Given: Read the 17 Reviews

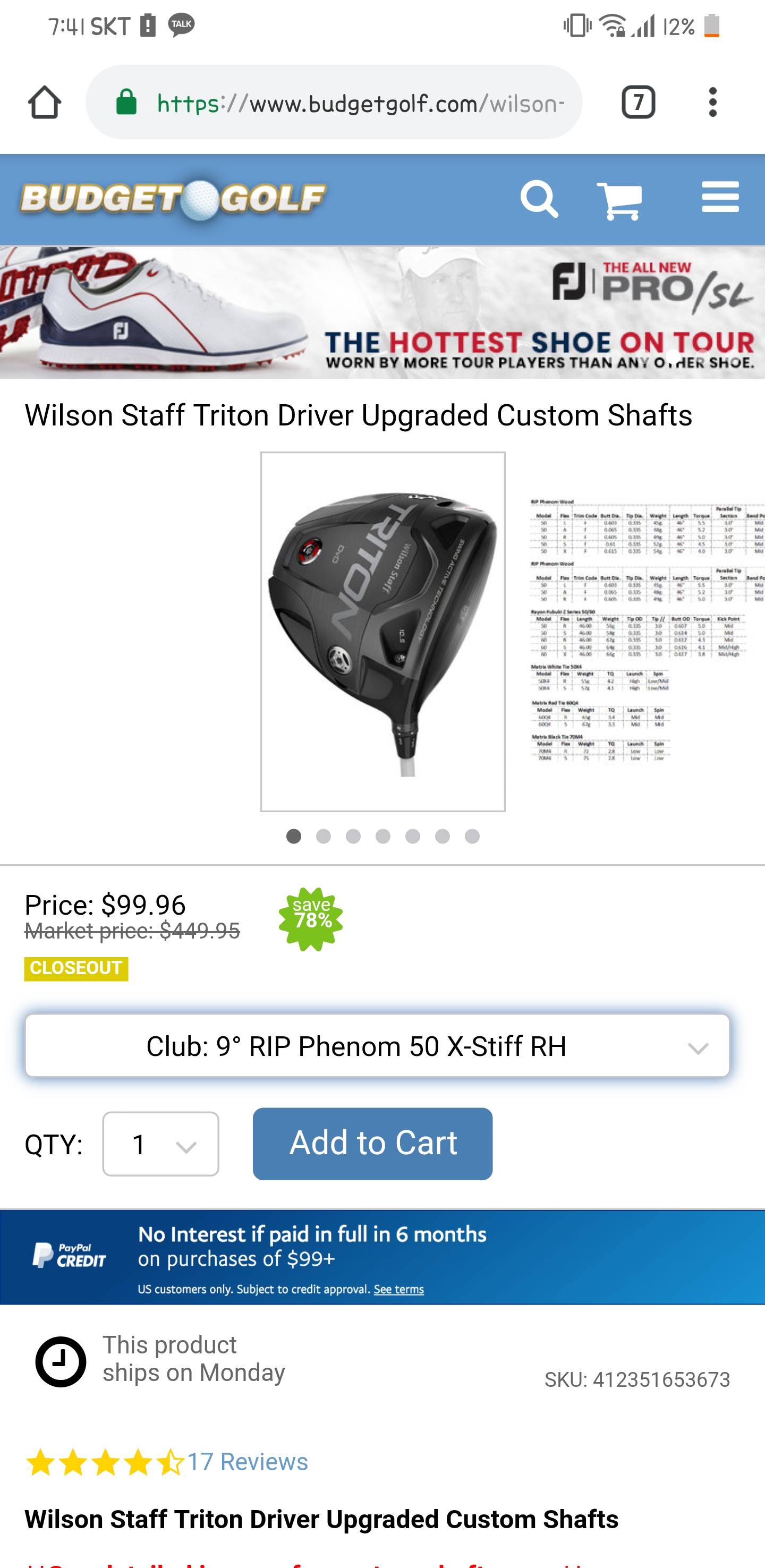Looking at the screenshot, I should pyautogui.click(x=247, y=1461).
